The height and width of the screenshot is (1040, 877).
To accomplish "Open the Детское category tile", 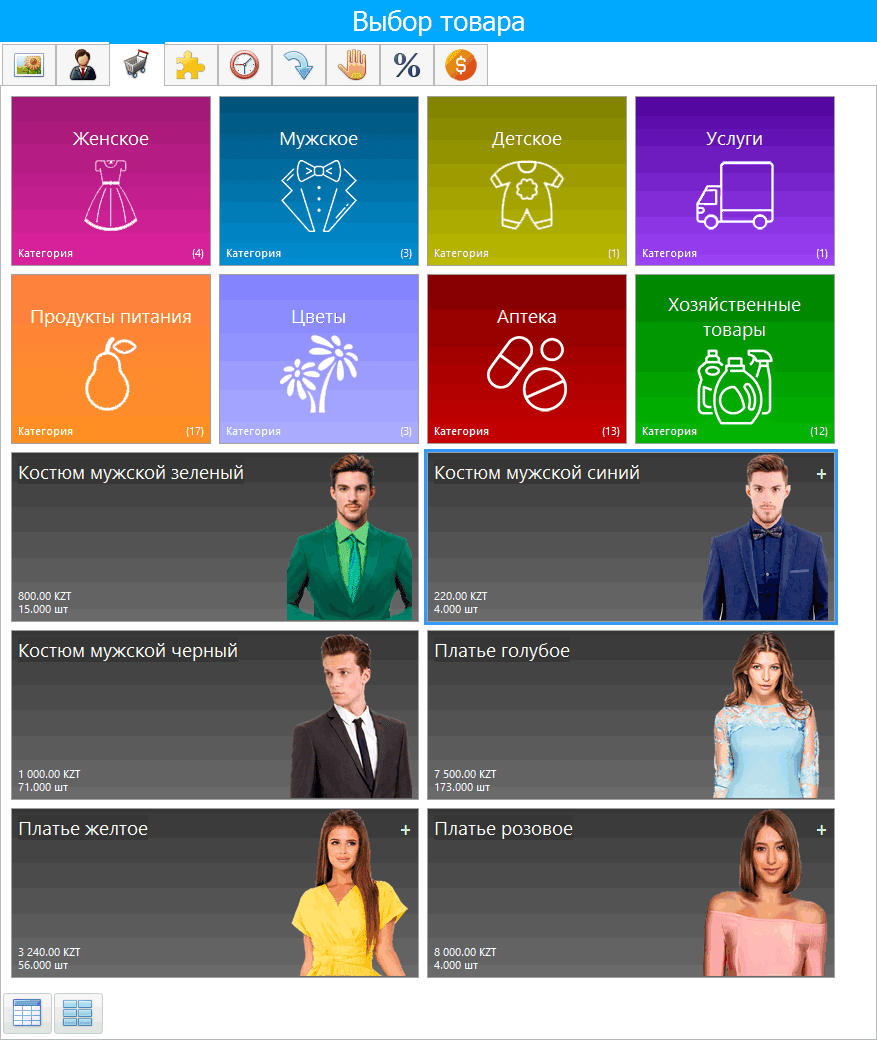I will (527, 181).
